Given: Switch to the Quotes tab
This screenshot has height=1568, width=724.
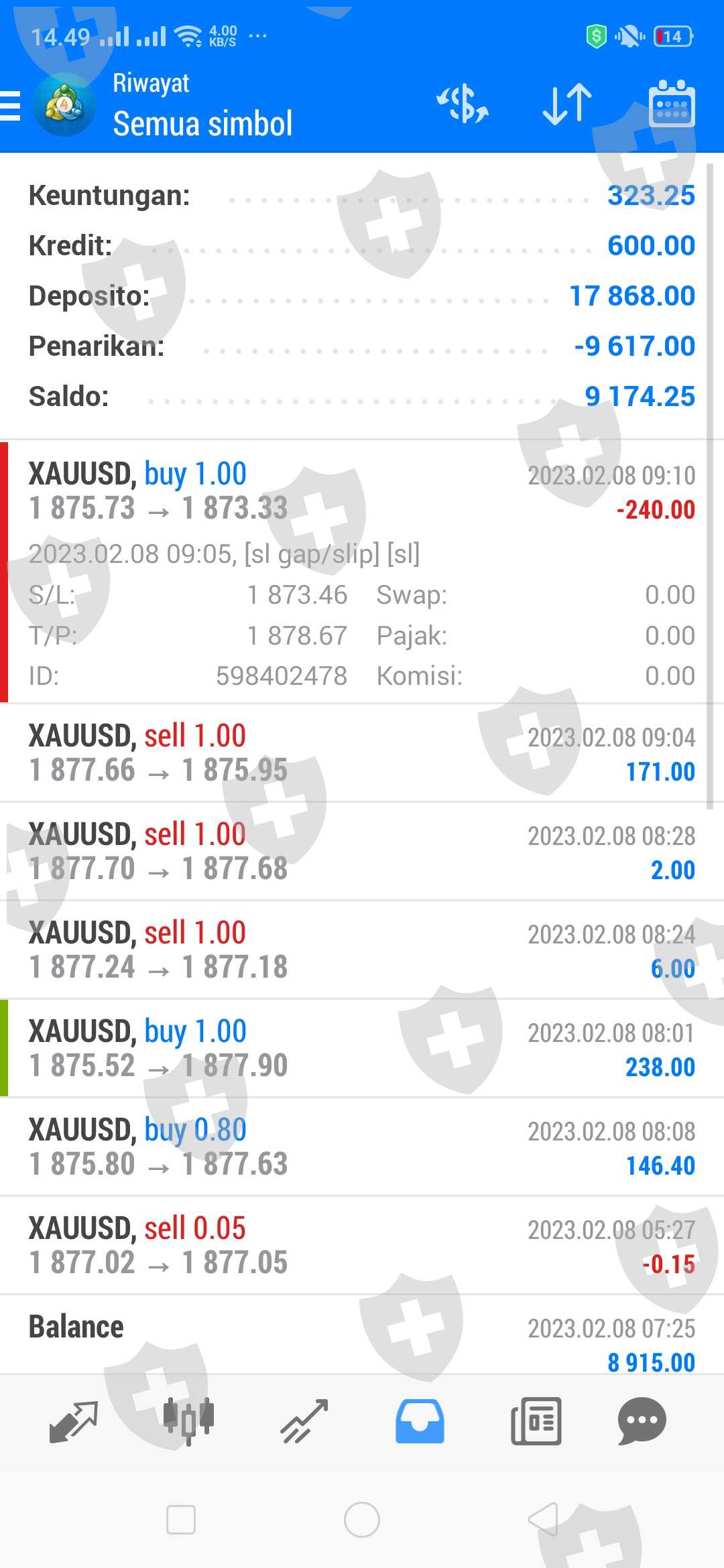Looking at the screenshot, I should point(74,1421).
